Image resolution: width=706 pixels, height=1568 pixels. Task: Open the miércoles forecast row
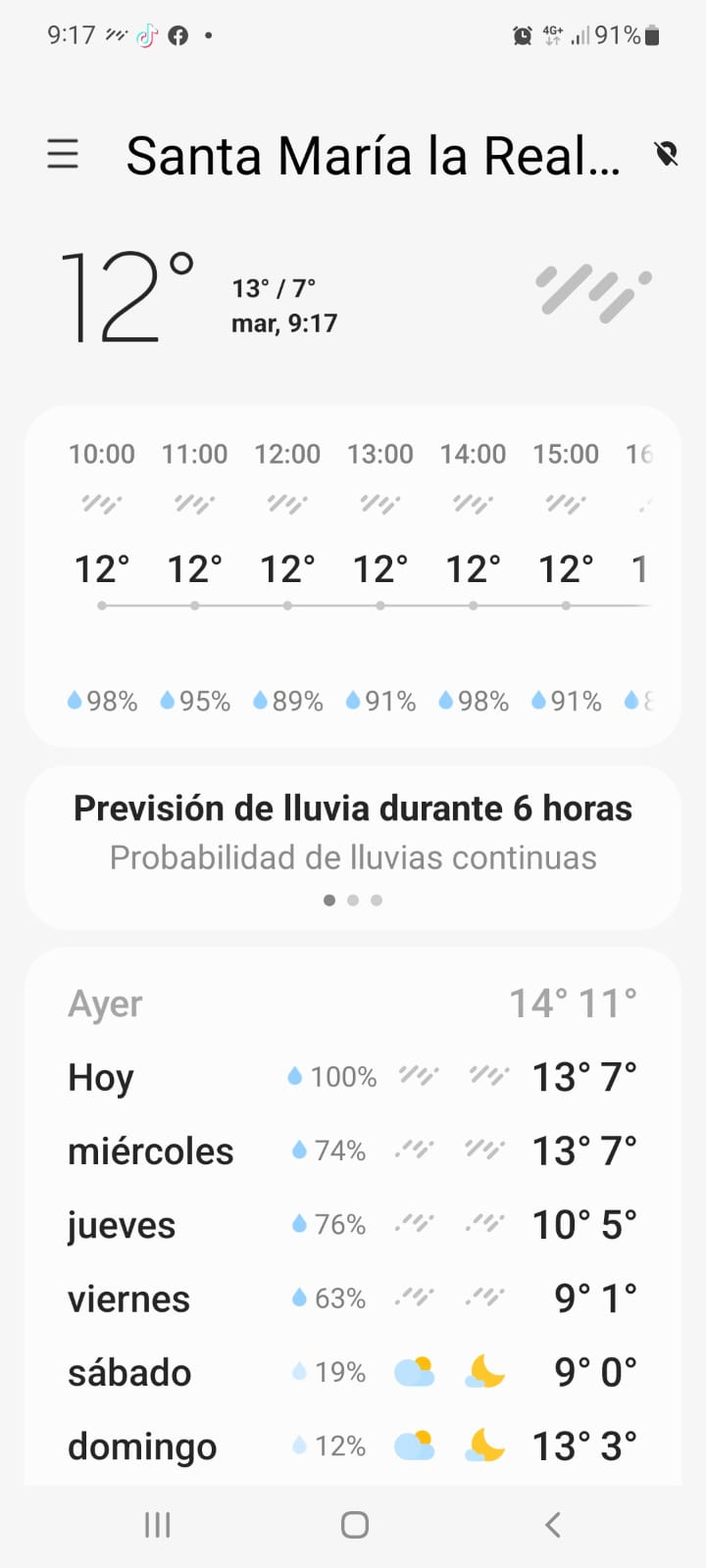click(353, 1151)
